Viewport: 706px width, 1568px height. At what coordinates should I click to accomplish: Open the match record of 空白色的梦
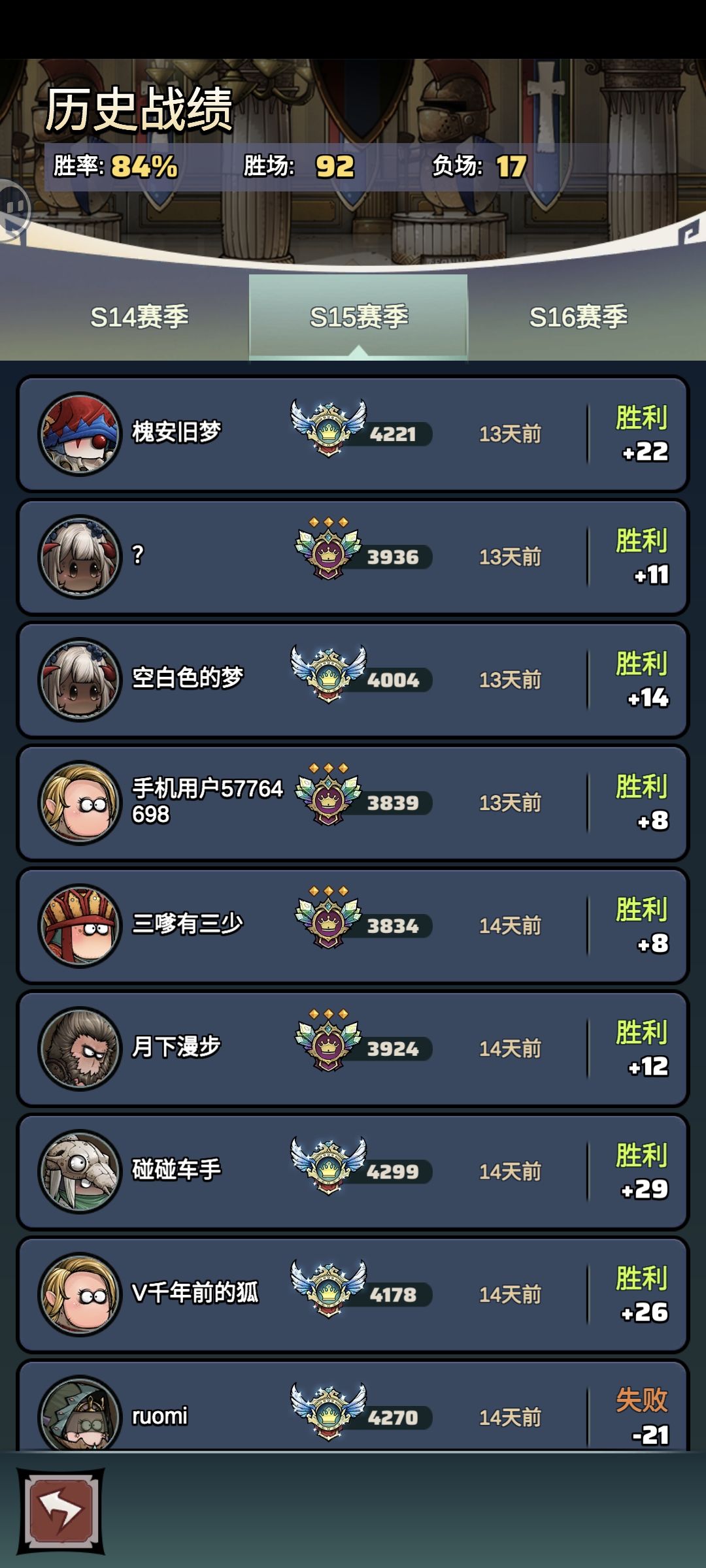353,678
